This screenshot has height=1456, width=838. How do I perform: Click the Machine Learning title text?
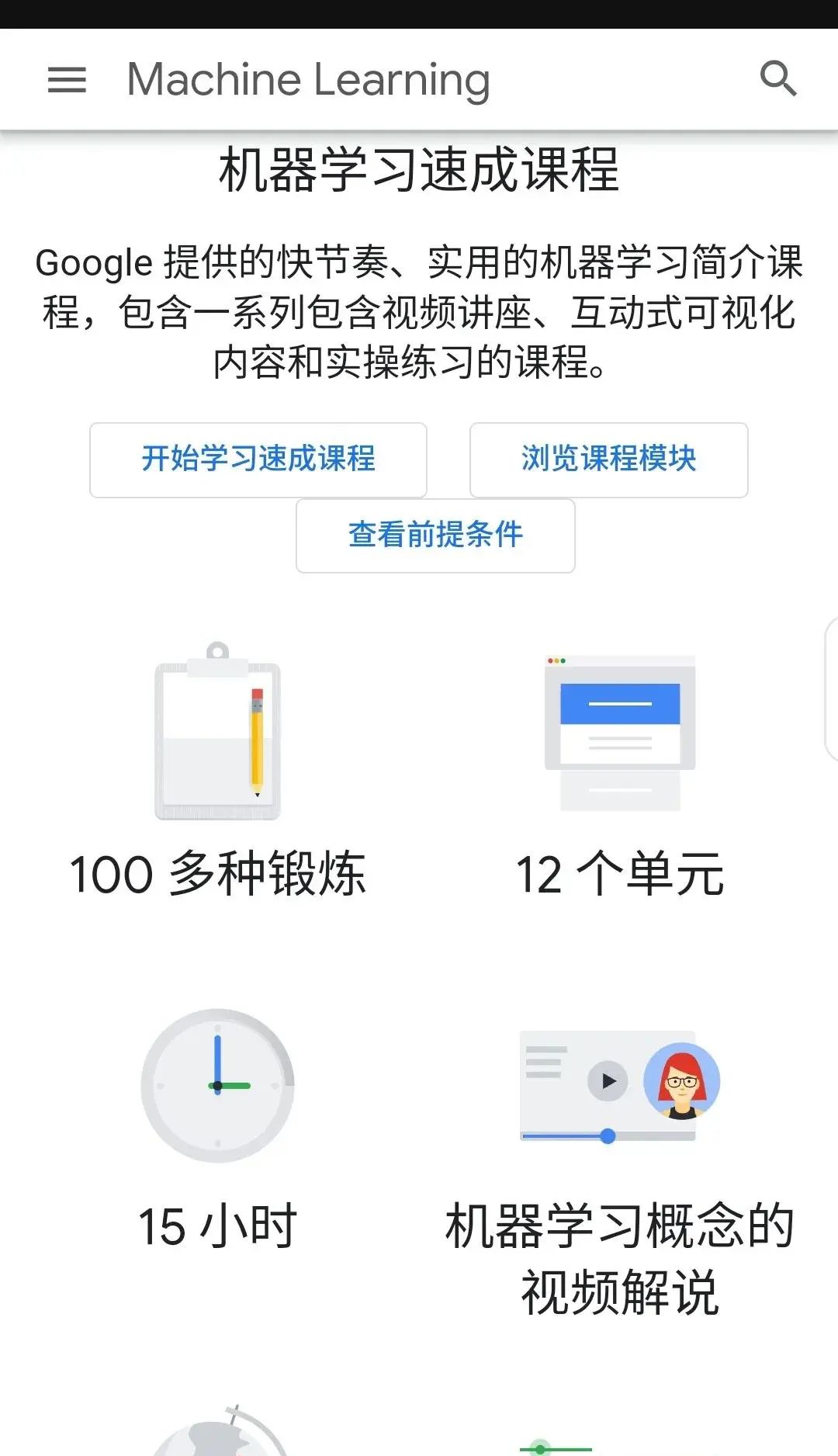307,78
